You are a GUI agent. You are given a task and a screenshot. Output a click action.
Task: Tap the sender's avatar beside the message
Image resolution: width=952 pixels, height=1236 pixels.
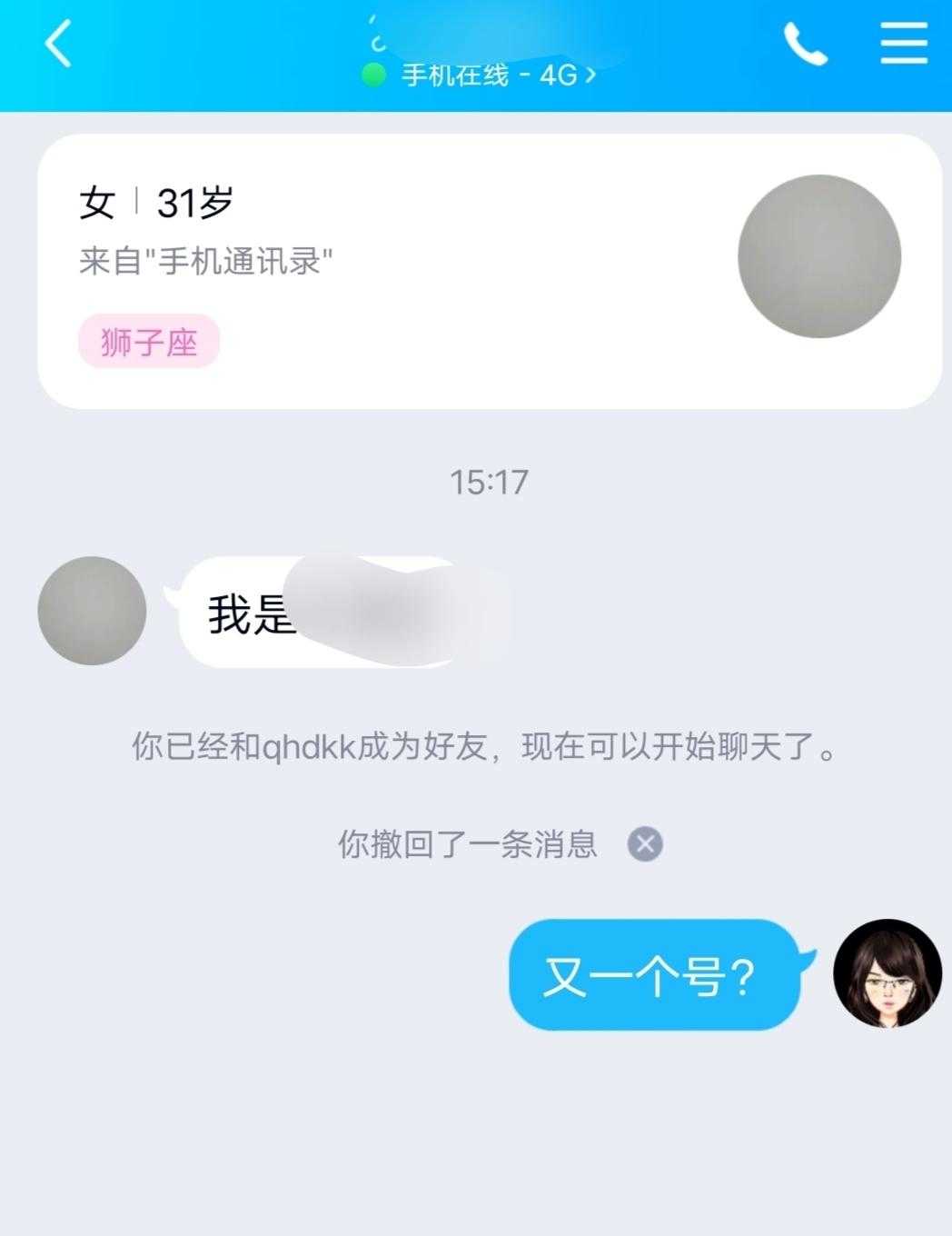91,611
